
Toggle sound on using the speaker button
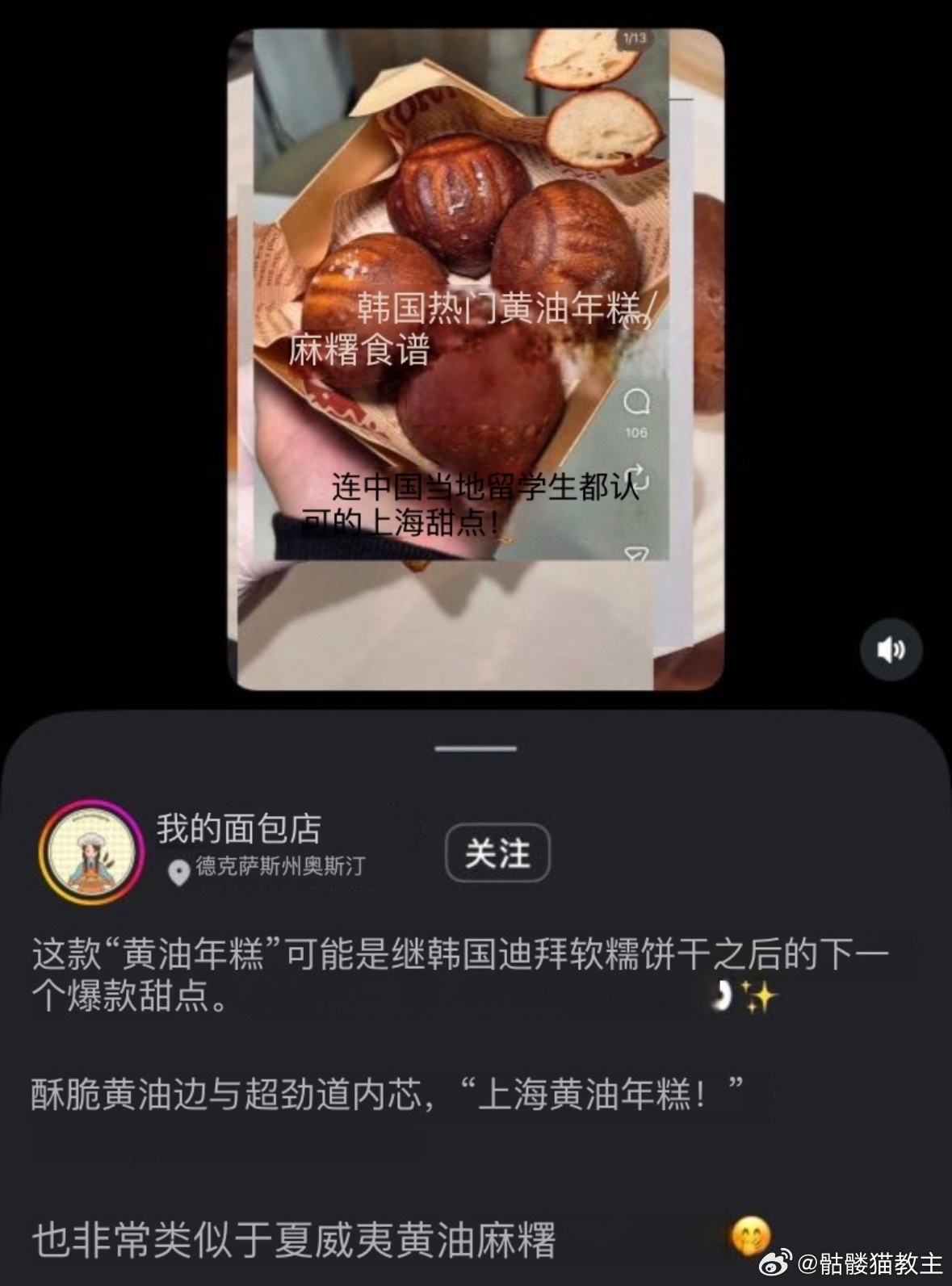click(891, 650)
